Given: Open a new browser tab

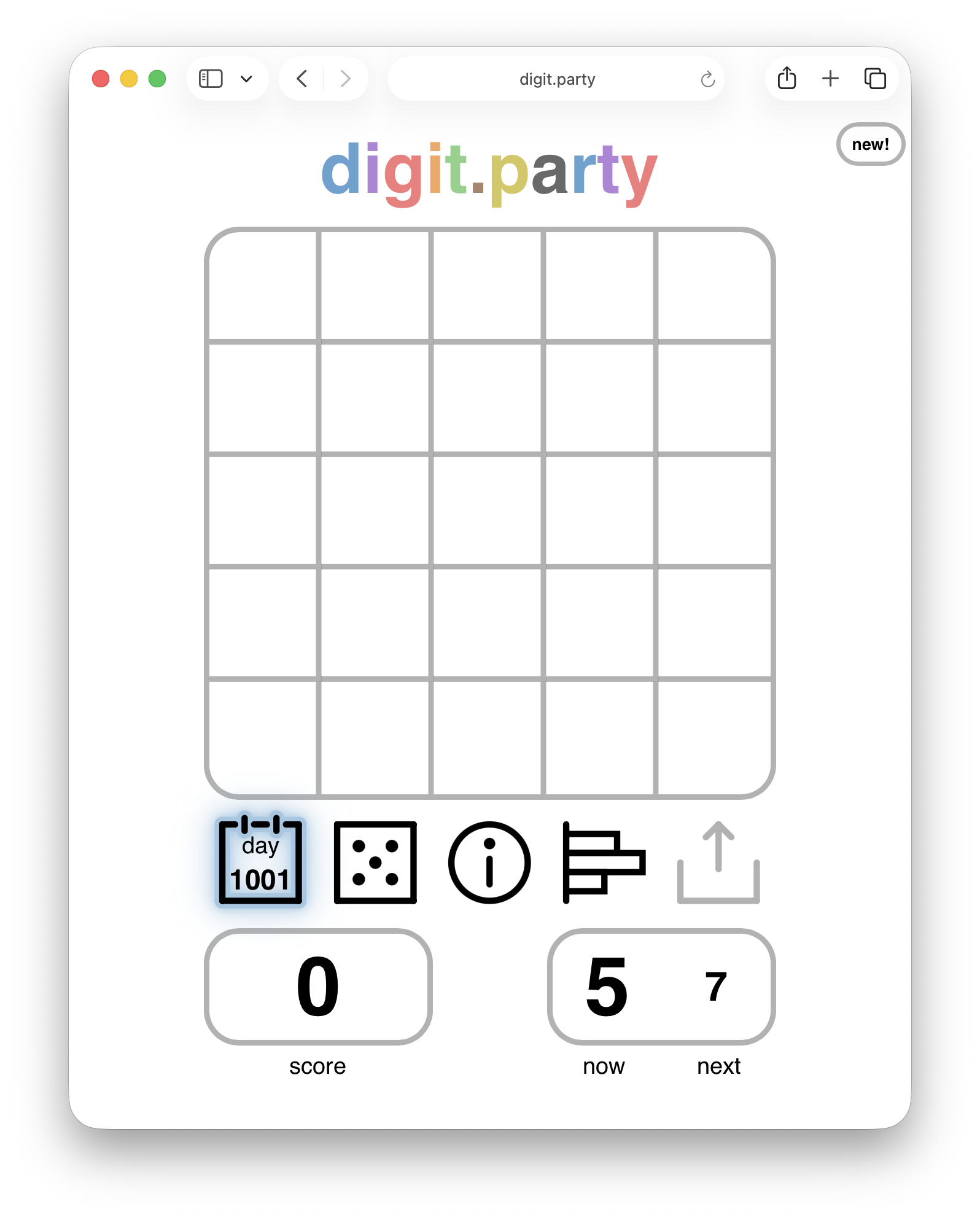Looking at the screenshot, I should tap(830, 79).
